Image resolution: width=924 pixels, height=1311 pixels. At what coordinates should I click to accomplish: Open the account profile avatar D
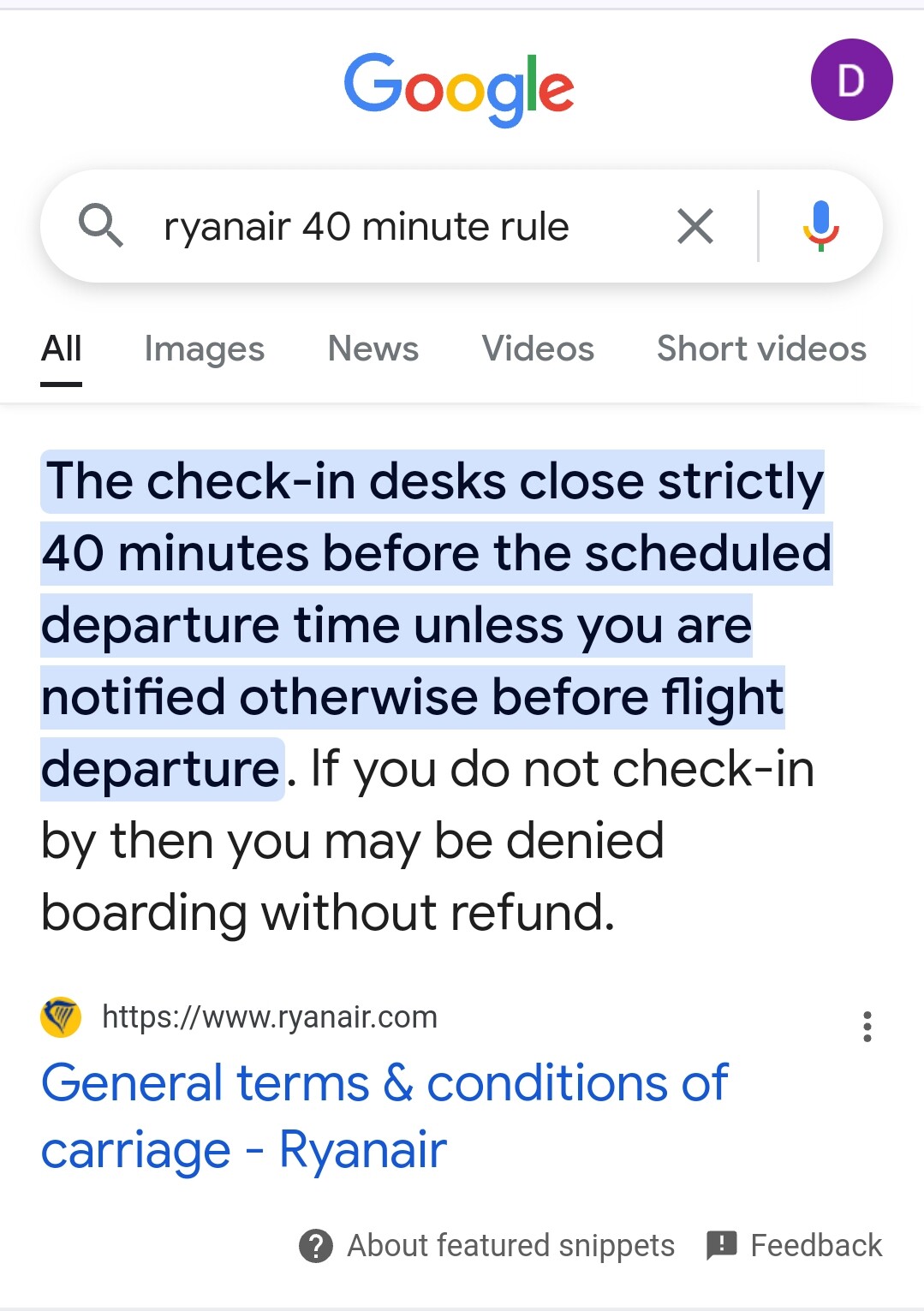(851, 80)
